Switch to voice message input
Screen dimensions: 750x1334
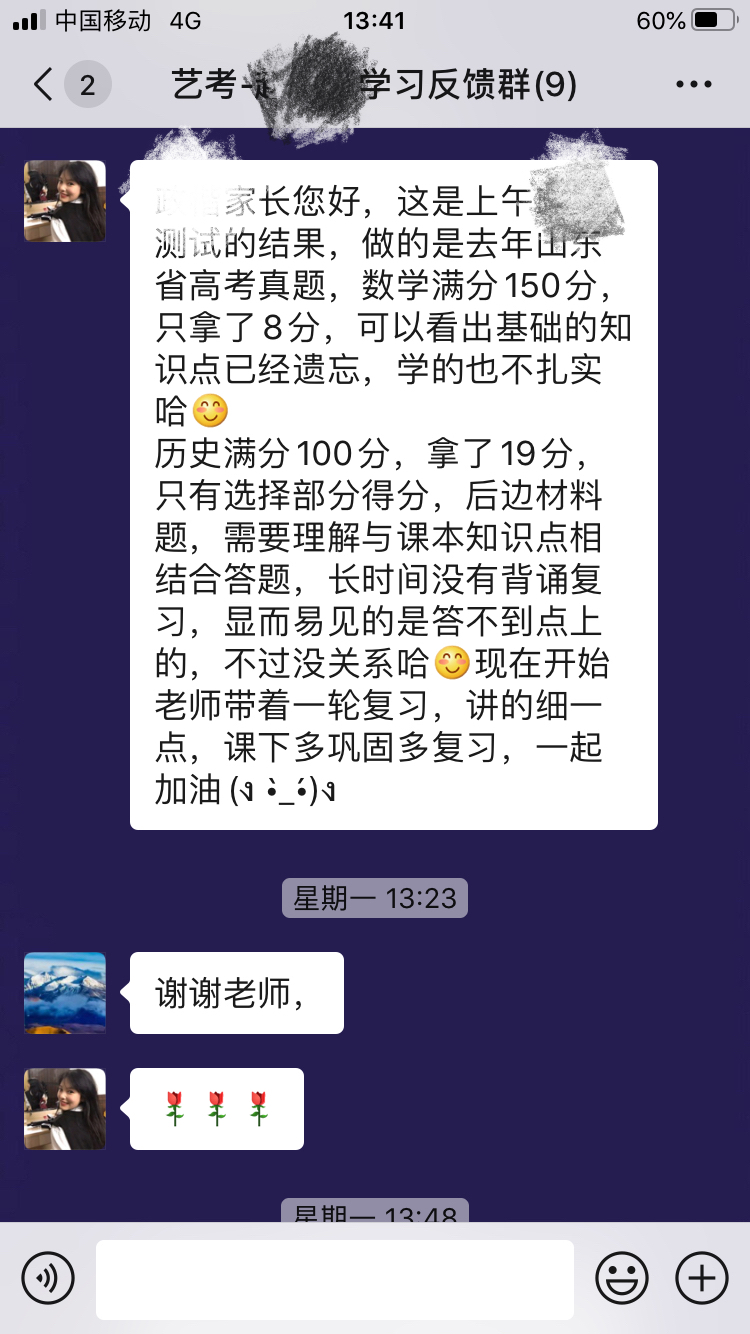pyautogui.click(x=48, y=1278)
